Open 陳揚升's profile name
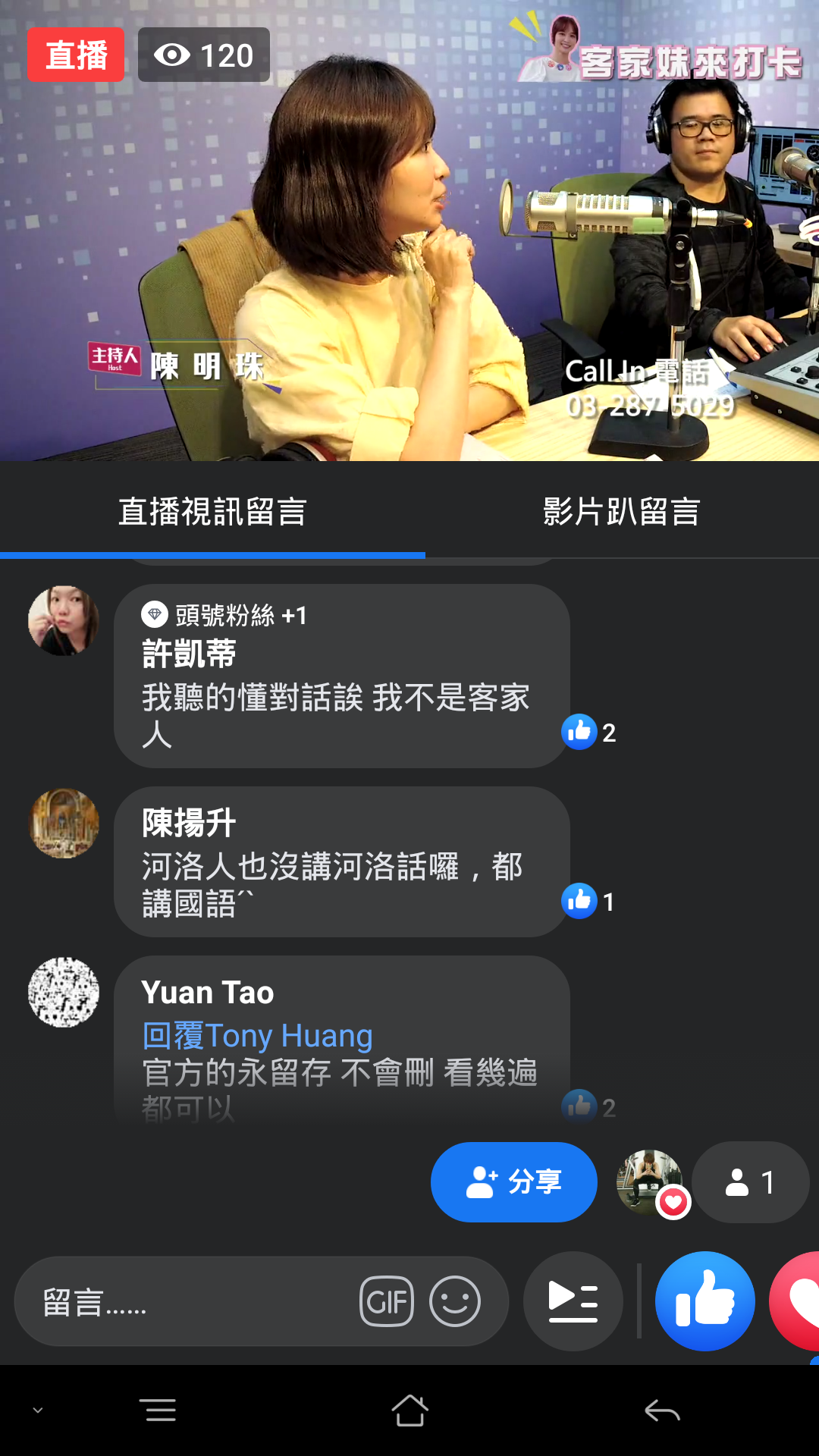 [189, 823]
